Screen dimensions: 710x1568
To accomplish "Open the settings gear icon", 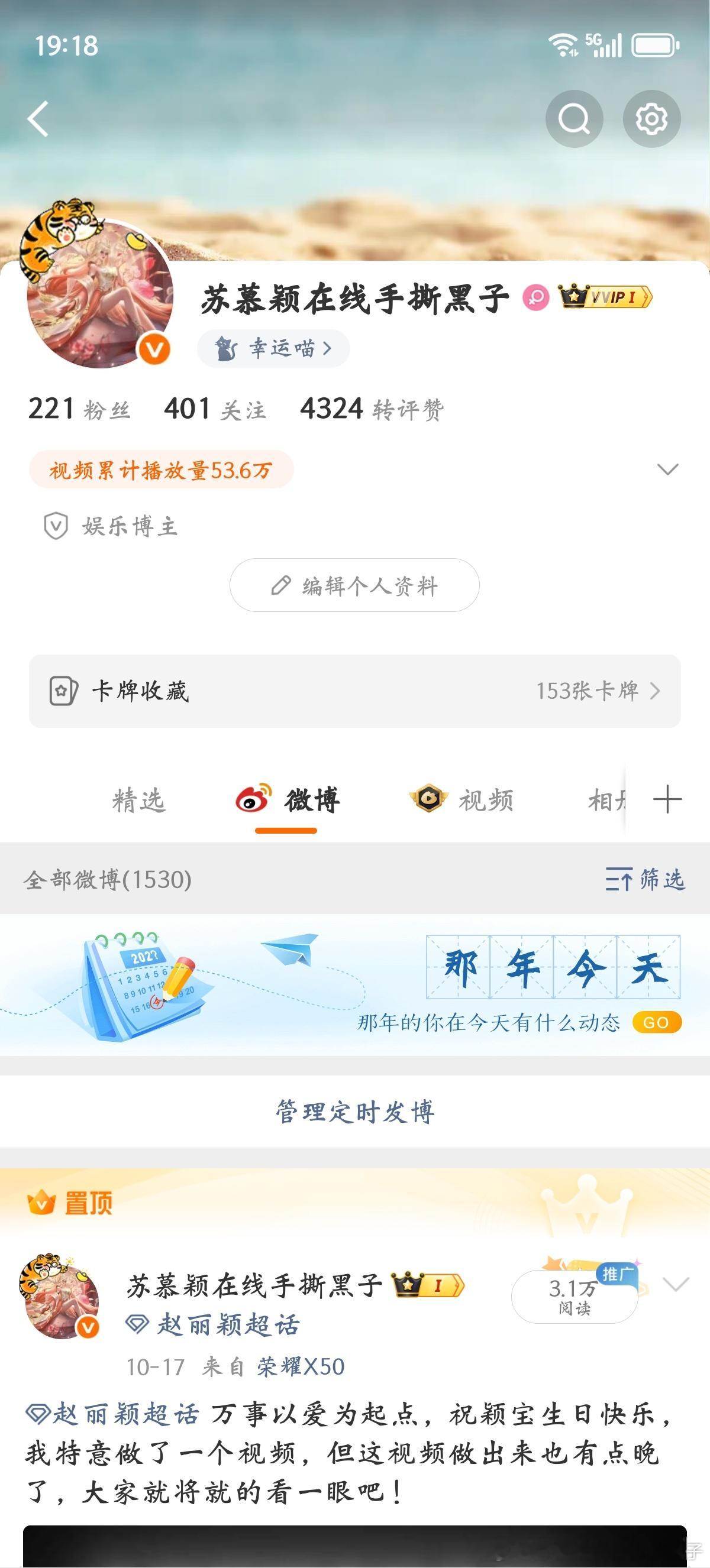I will pyautogui.click(x=652, y=119).
